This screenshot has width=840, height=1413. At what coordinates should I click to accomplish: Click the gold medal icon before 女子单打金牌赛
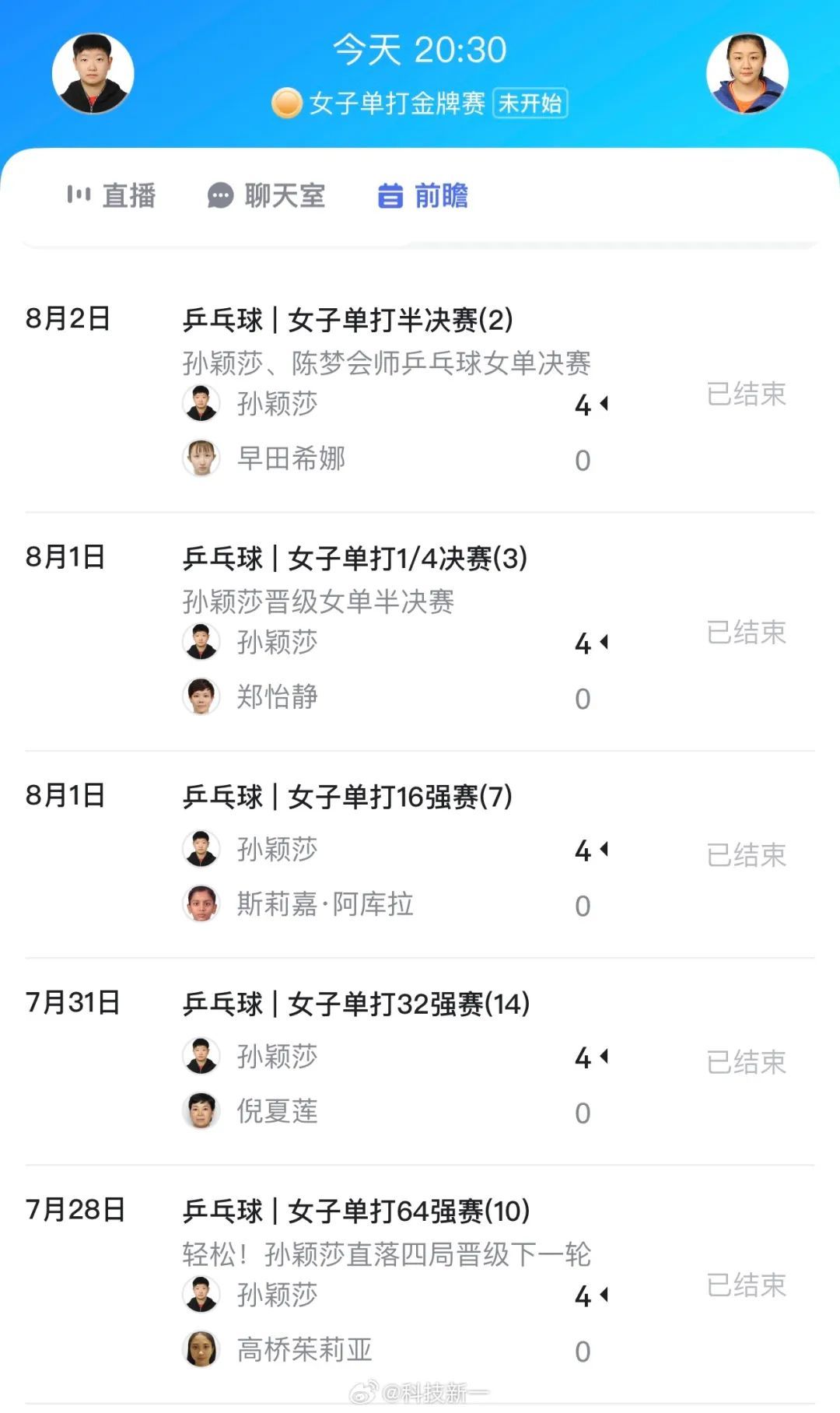(x=289, y=102)
